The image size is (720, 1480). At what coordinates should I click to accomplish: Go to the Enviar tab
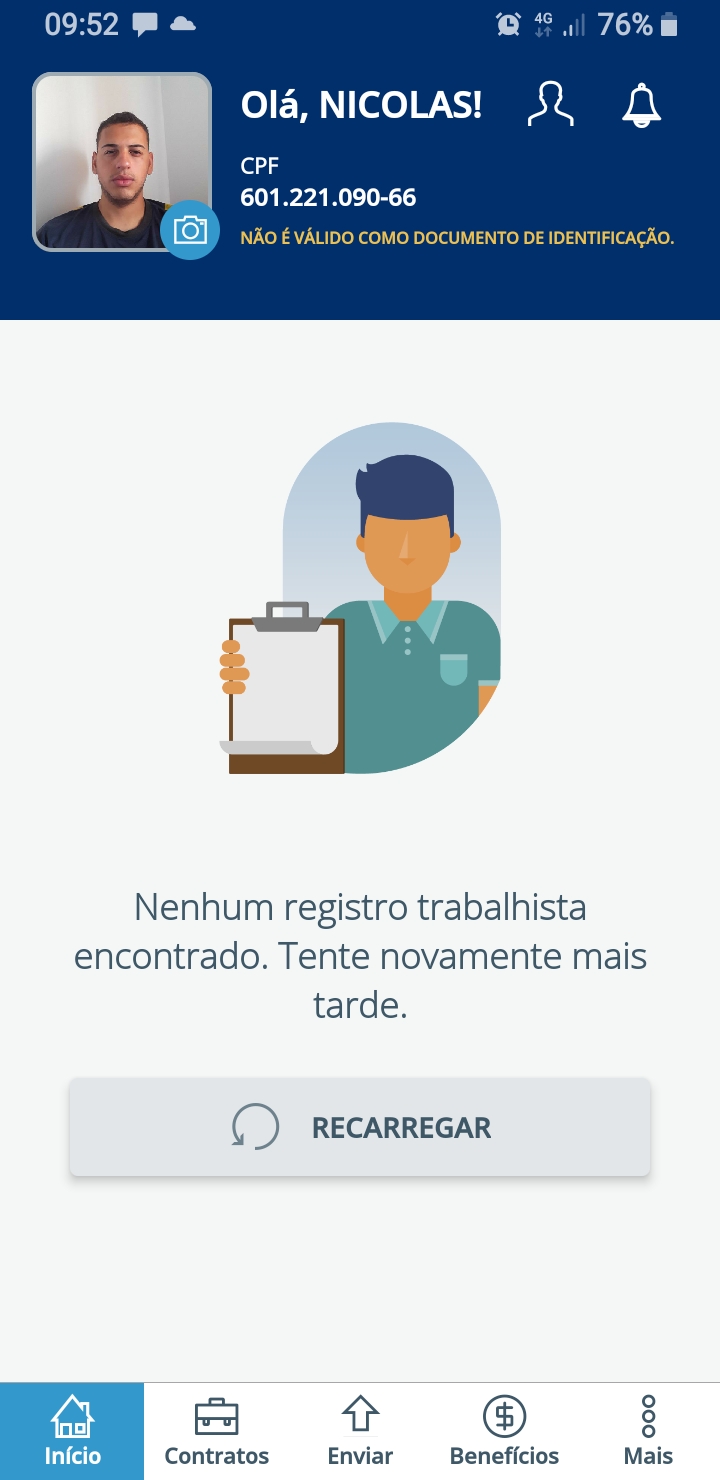pos(360,1431)
